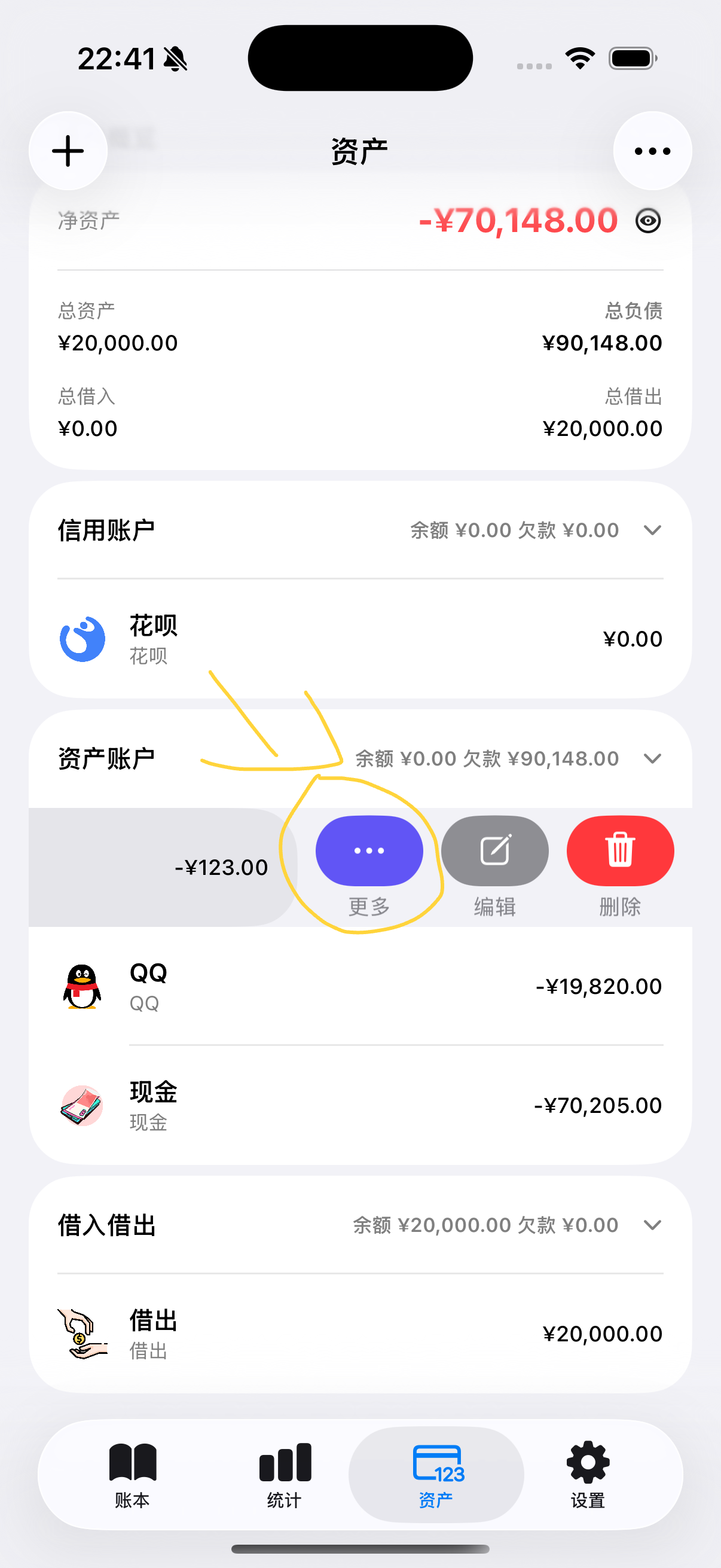Open the 花呗 account
Screen dimensions: 721x1568
tap(359, 639)
